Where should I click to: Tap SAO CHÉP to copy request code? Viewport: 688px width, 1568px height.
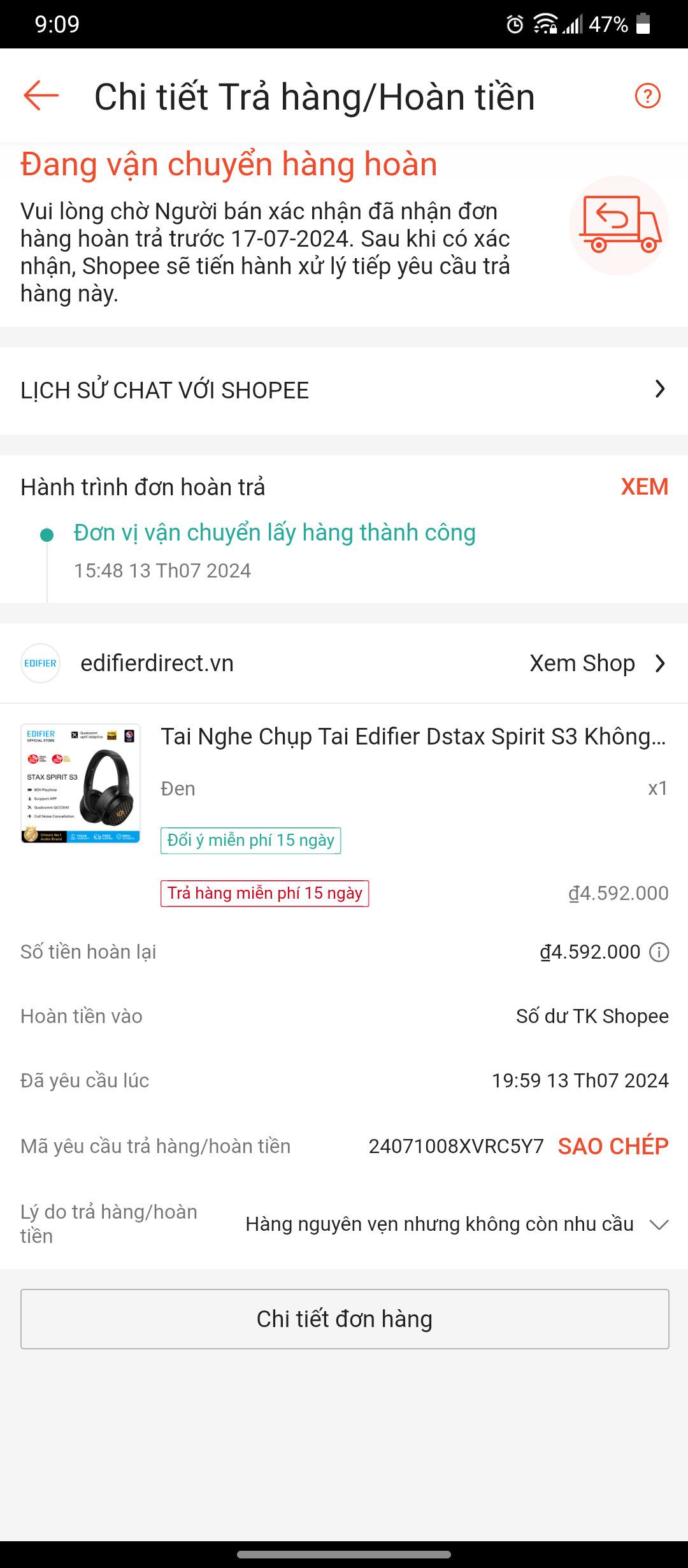pyautogui.click(x=613, y=1146)
